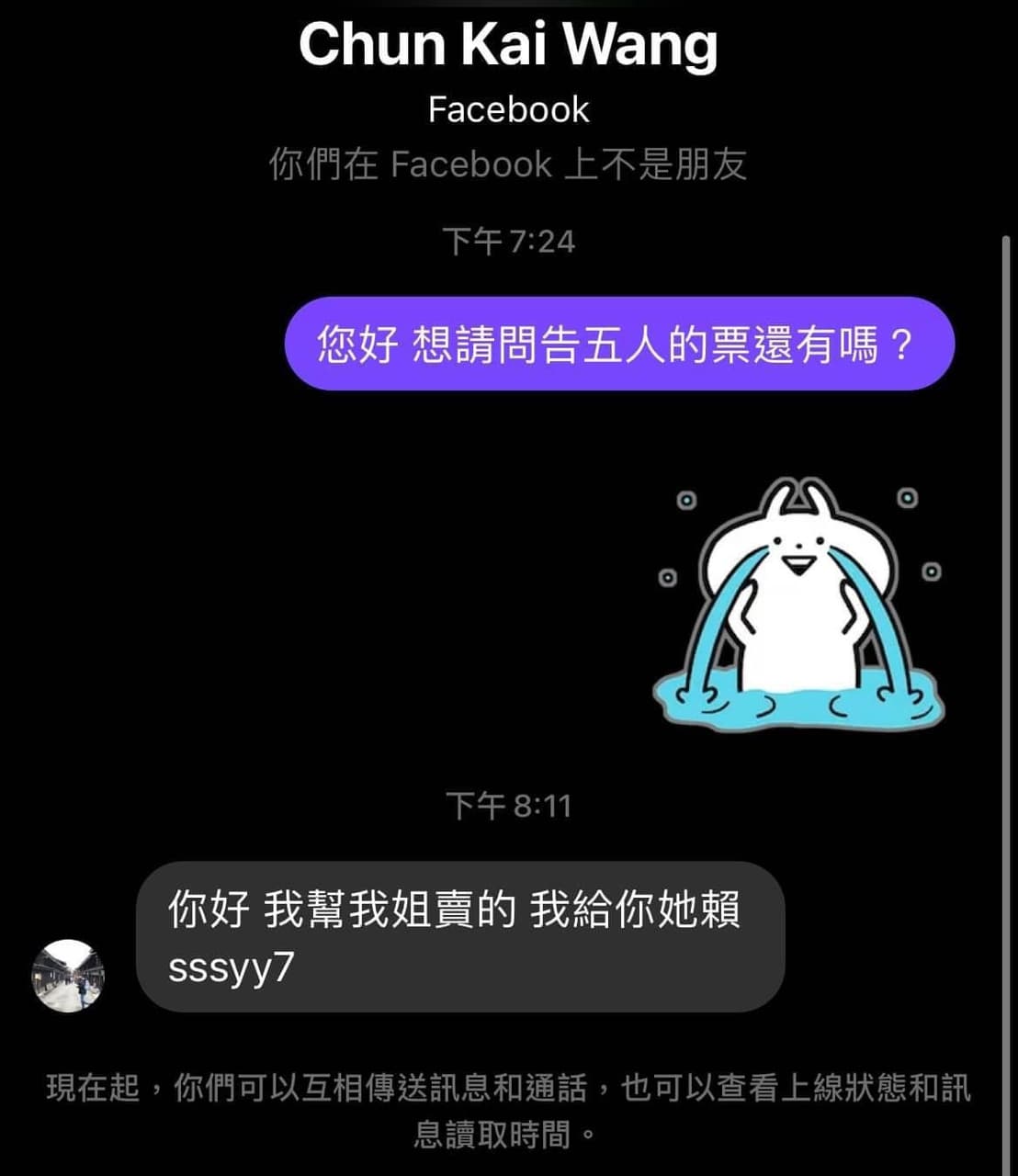
Task: Open Chun Kai Wang's profile from header name
Action: tap(508, 44)
